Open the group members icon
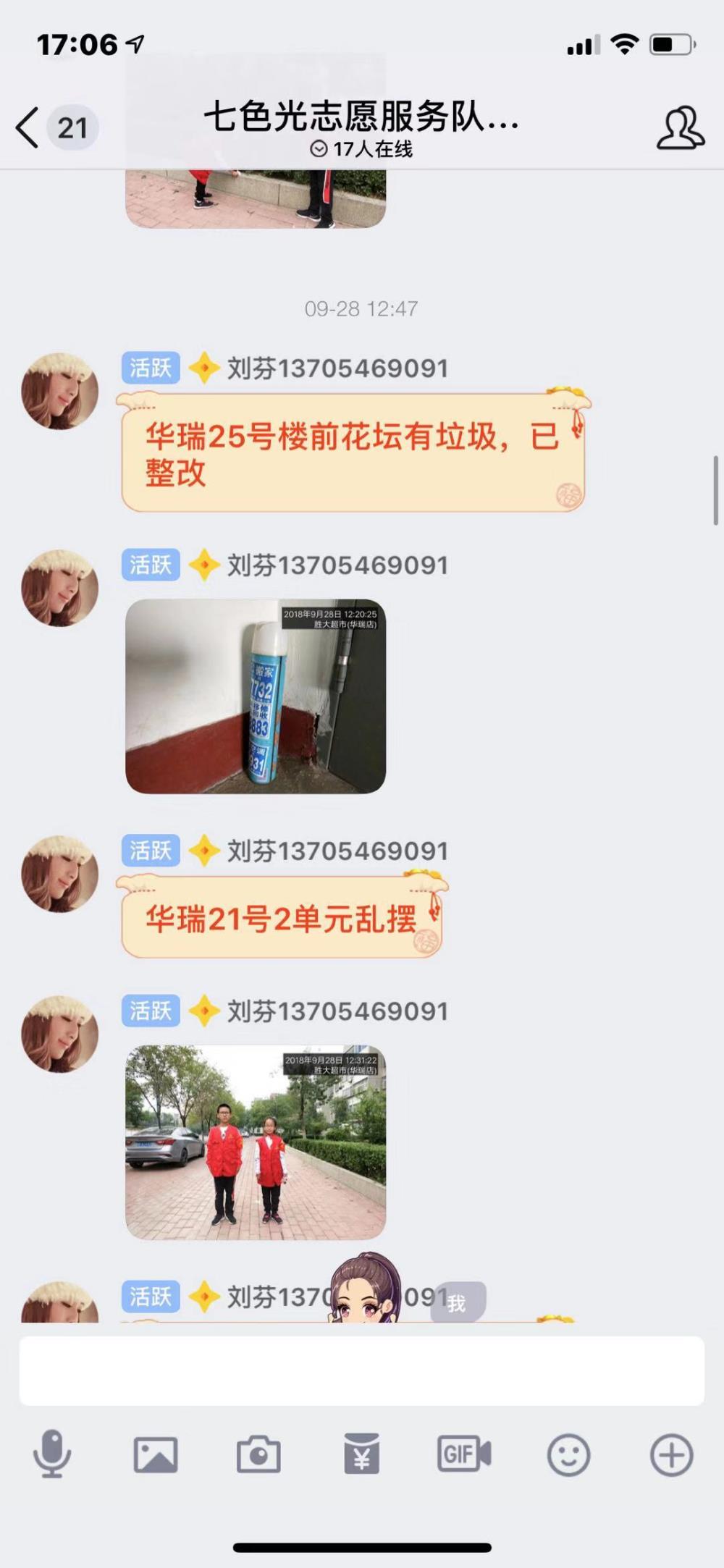Viewport: 724px width, 1568px height. click(x=680, y=128)
